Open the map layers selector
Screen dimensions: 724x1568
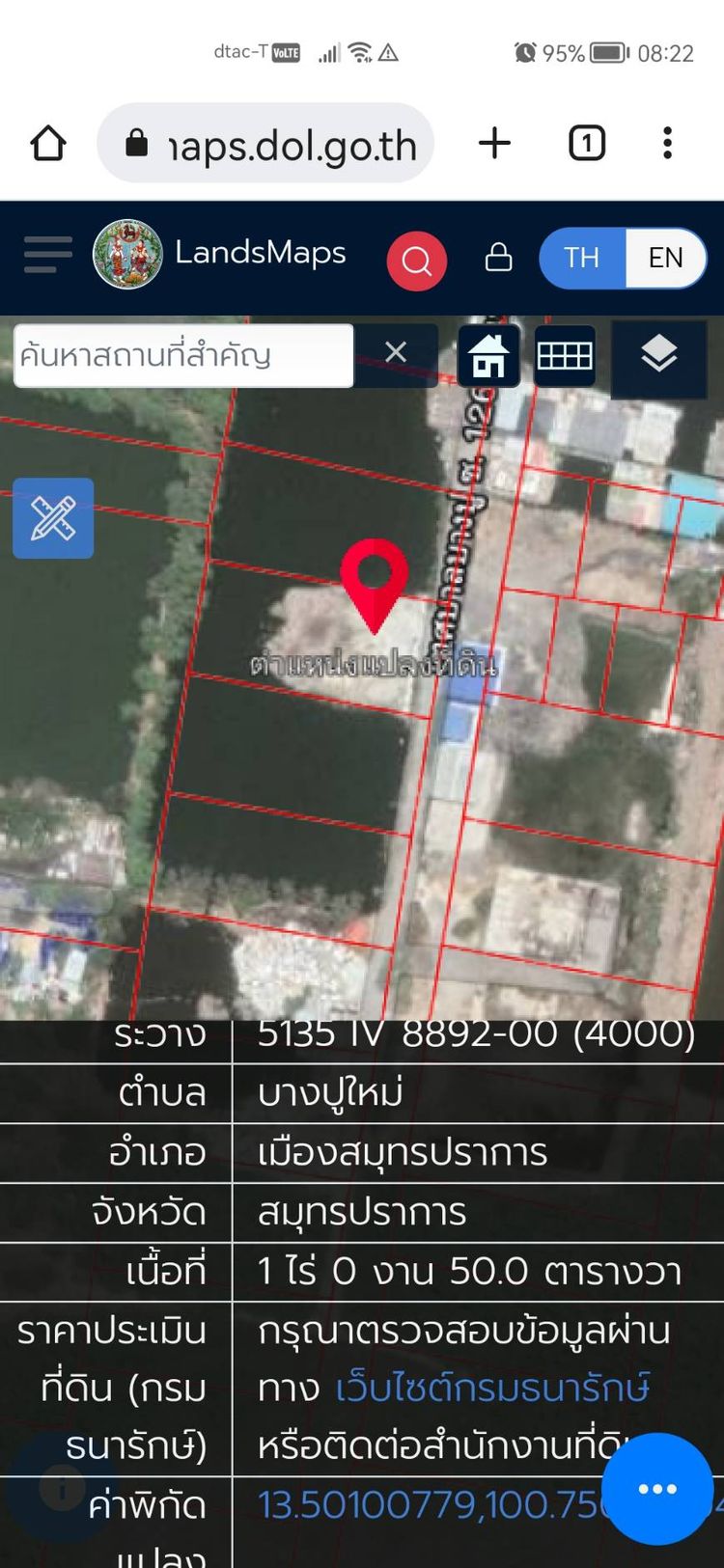[x=658, y=356]
